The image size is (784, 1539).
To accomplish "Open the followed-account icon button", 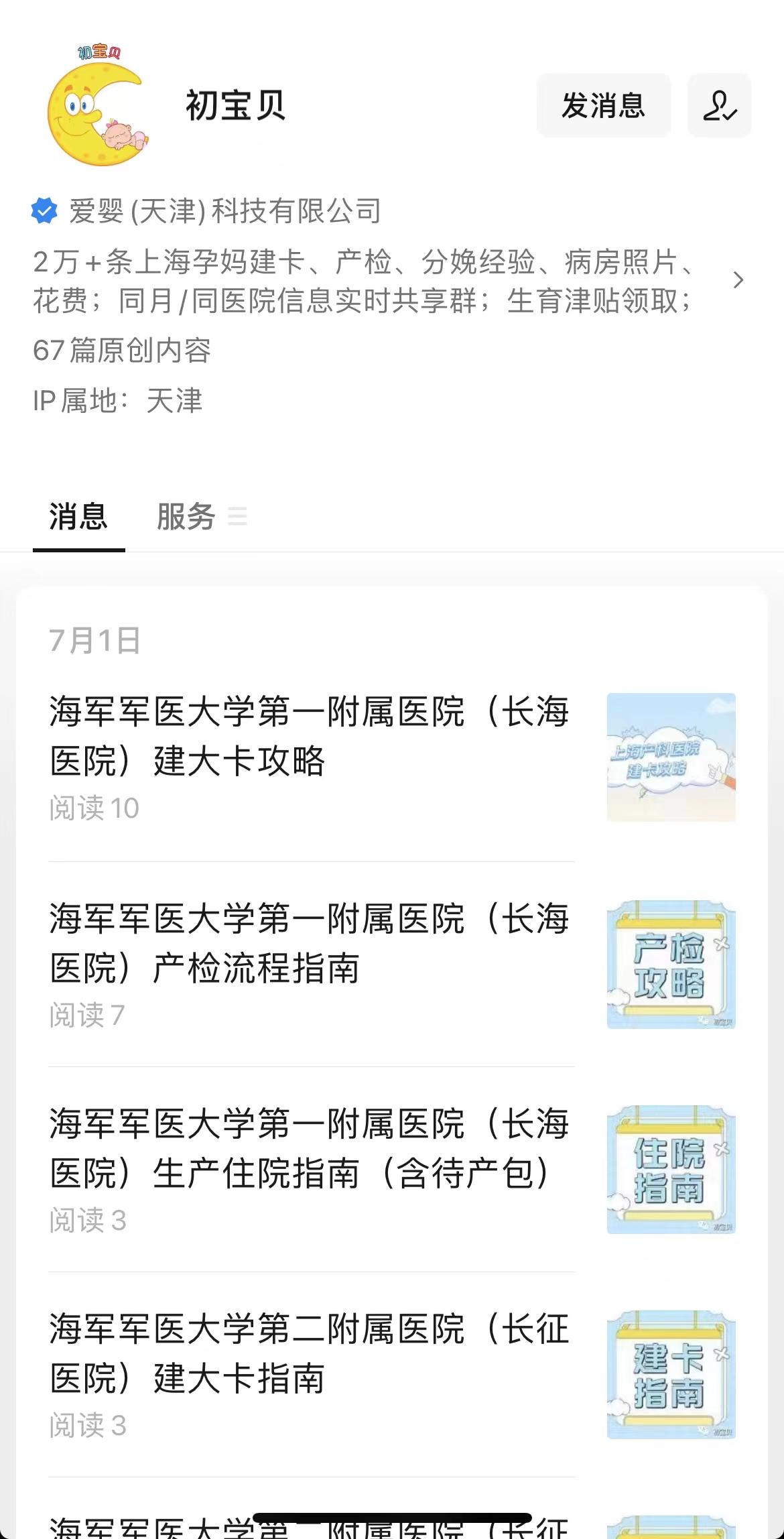I will coord(719,106).
